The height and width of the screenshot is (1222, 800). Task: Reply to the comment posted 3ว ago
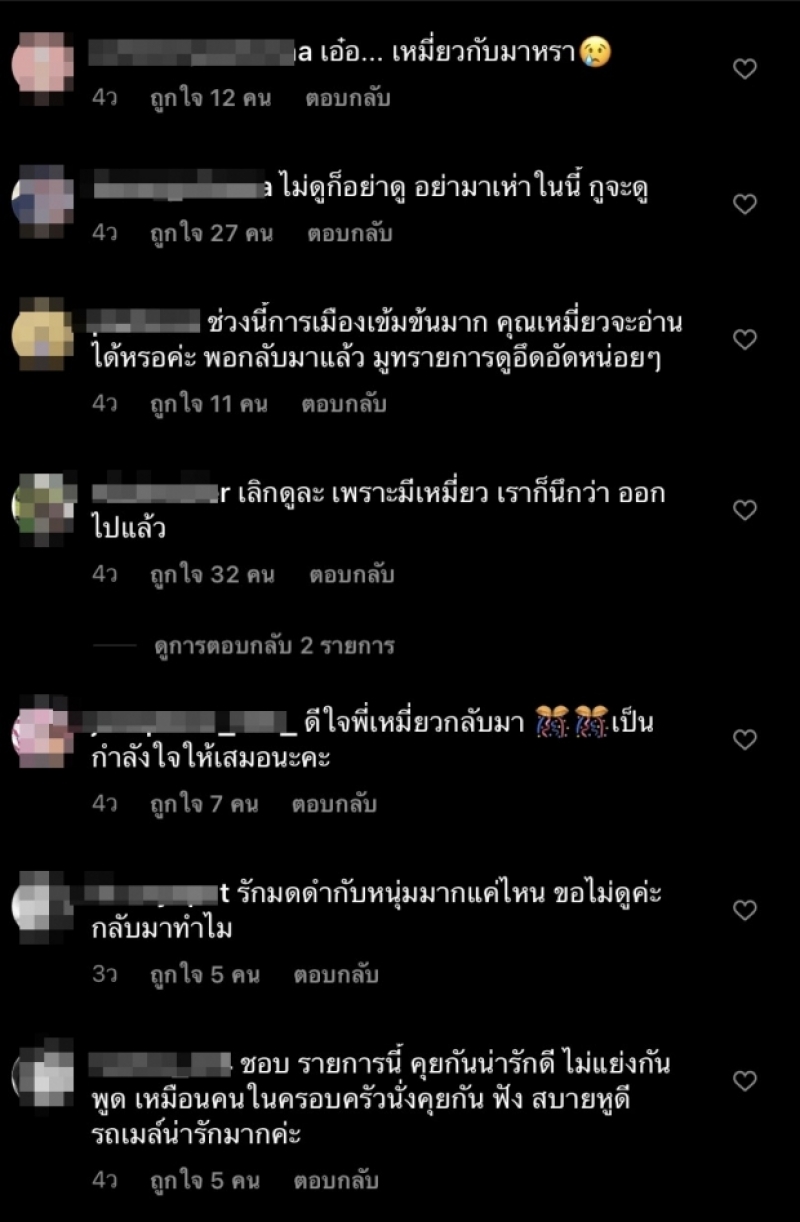coord(334,974)
